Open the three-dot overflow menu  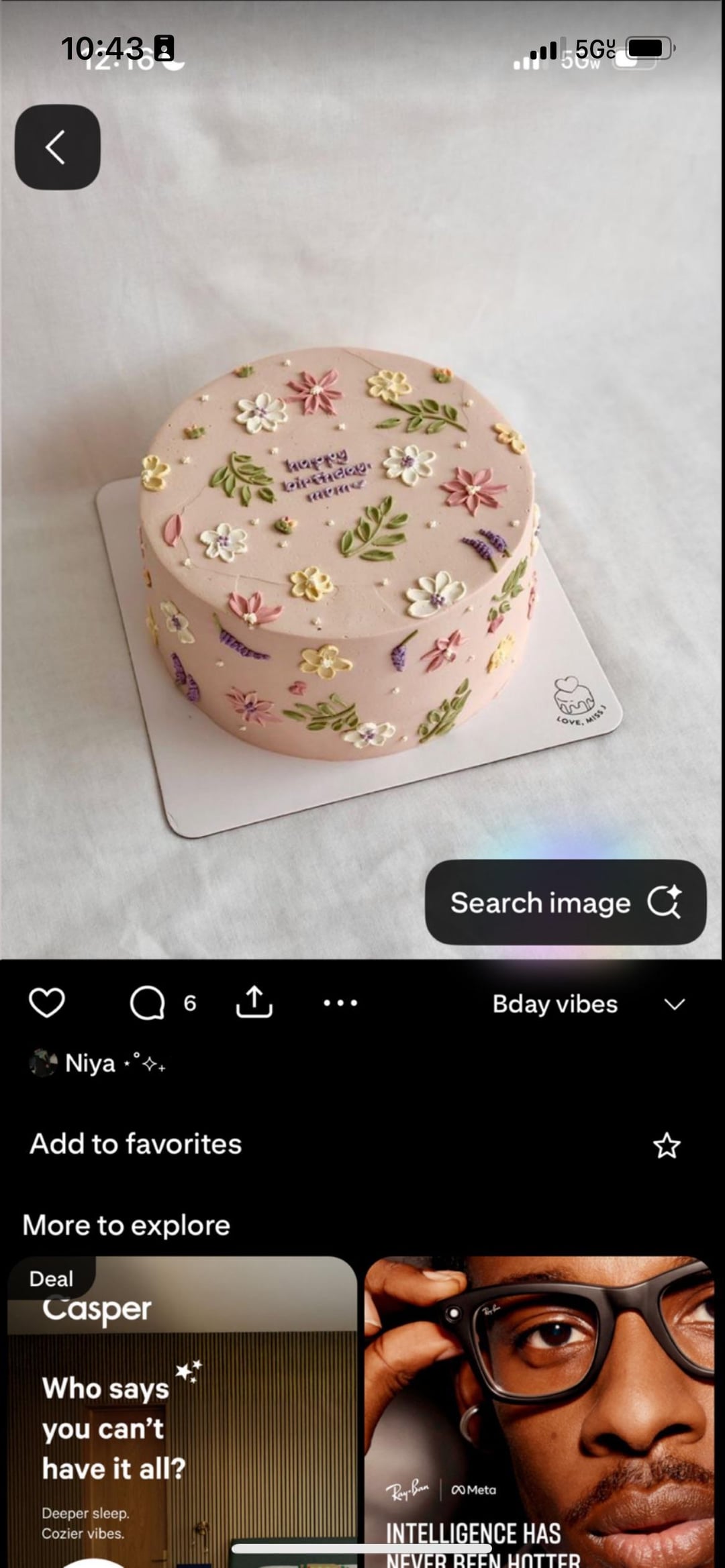tap(340, 1003)
